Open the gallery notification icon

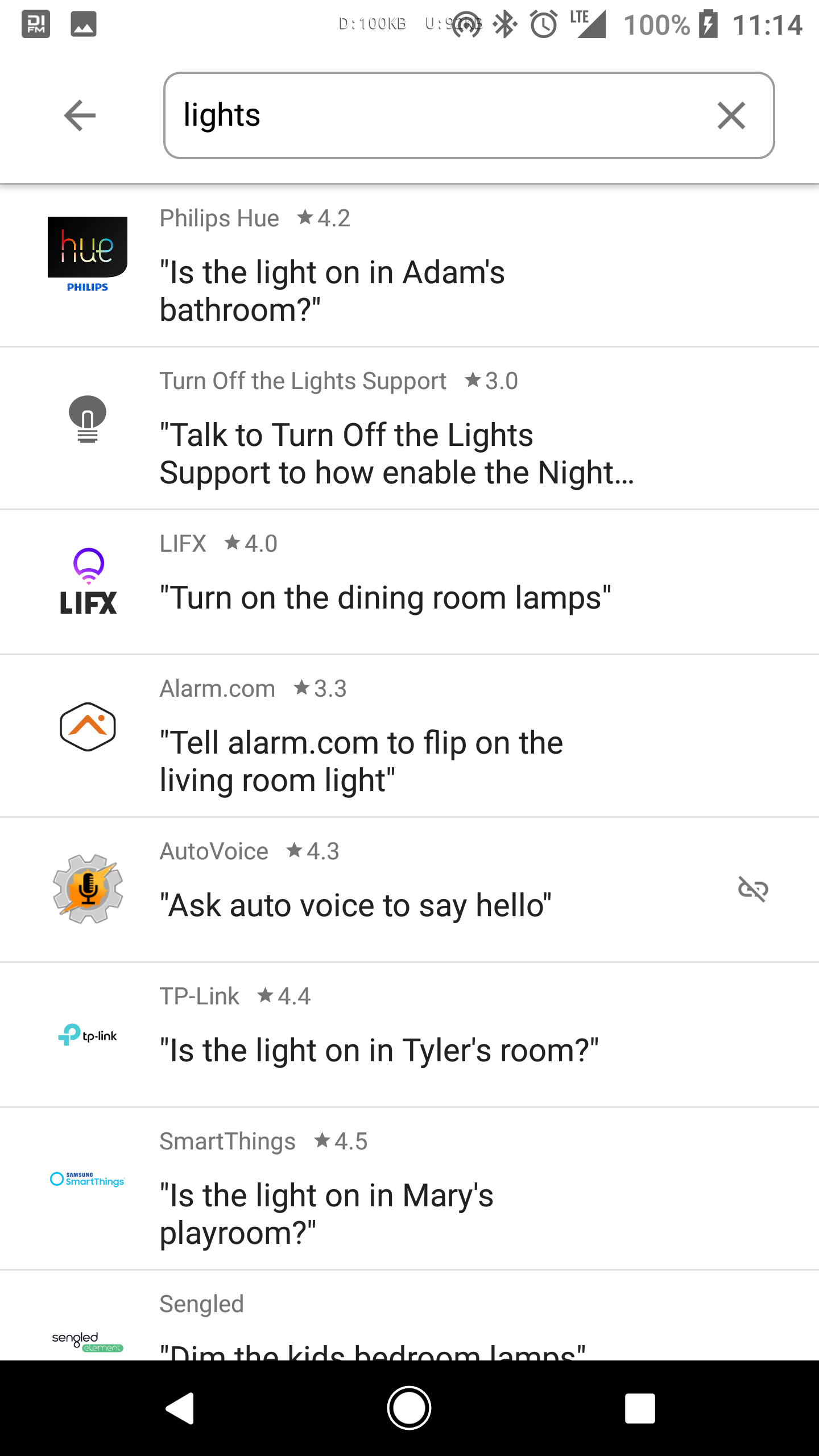[82, 23]
